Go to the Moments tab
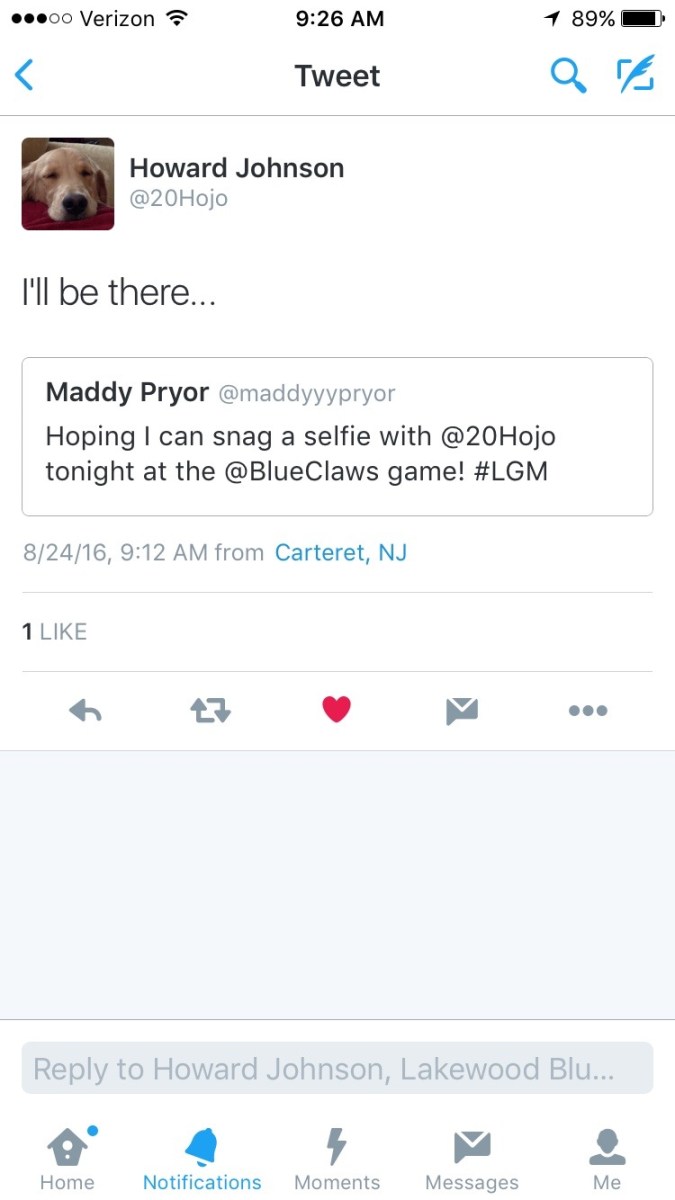Image resolution: width=675 pixels, height=1200 pixels. 337,1158
